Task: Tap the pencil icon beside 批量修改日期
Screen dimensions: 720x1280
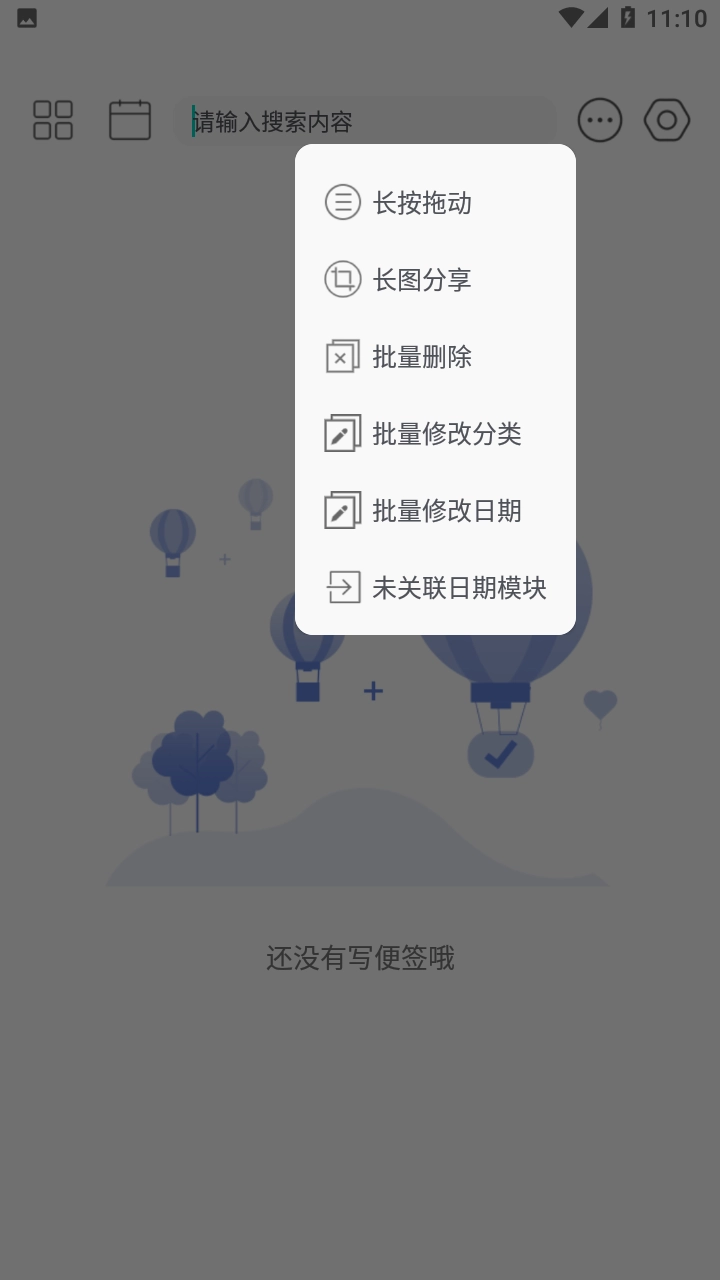Action: [x=343, y=510]
